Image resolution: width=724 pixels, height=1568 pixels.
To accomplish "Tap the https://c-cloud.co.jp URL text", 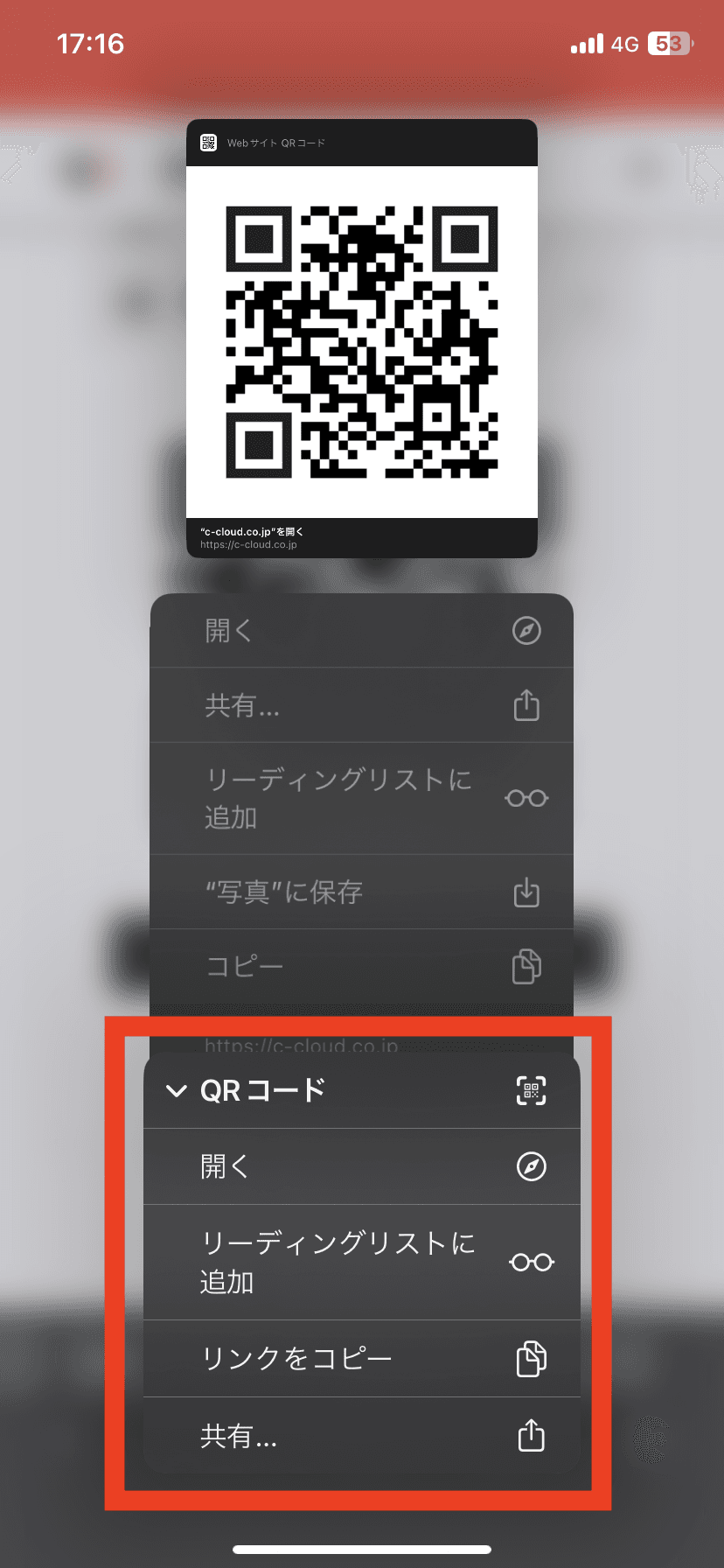I will [x=247, y=545].
